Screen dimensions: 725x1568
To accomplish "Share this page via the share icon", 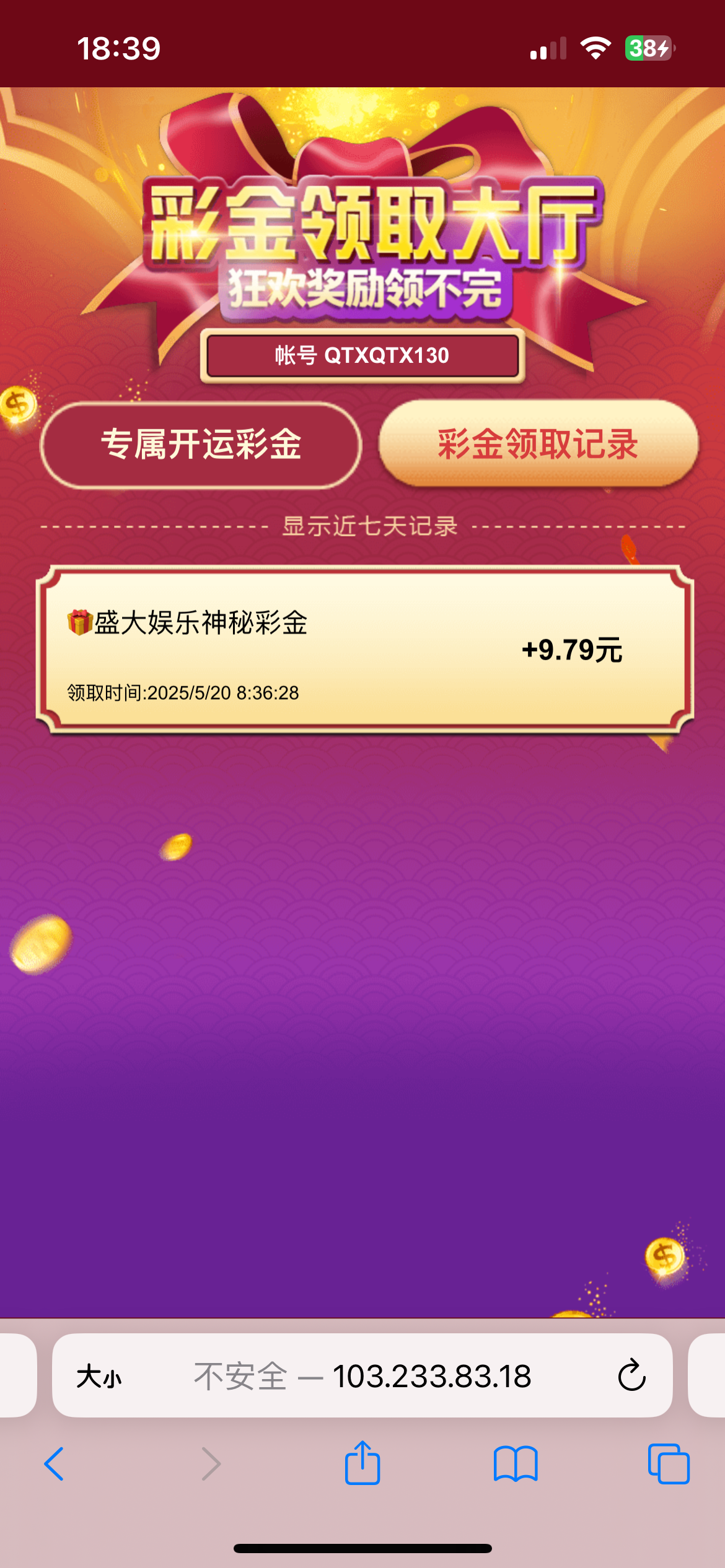I will 362,1462.
